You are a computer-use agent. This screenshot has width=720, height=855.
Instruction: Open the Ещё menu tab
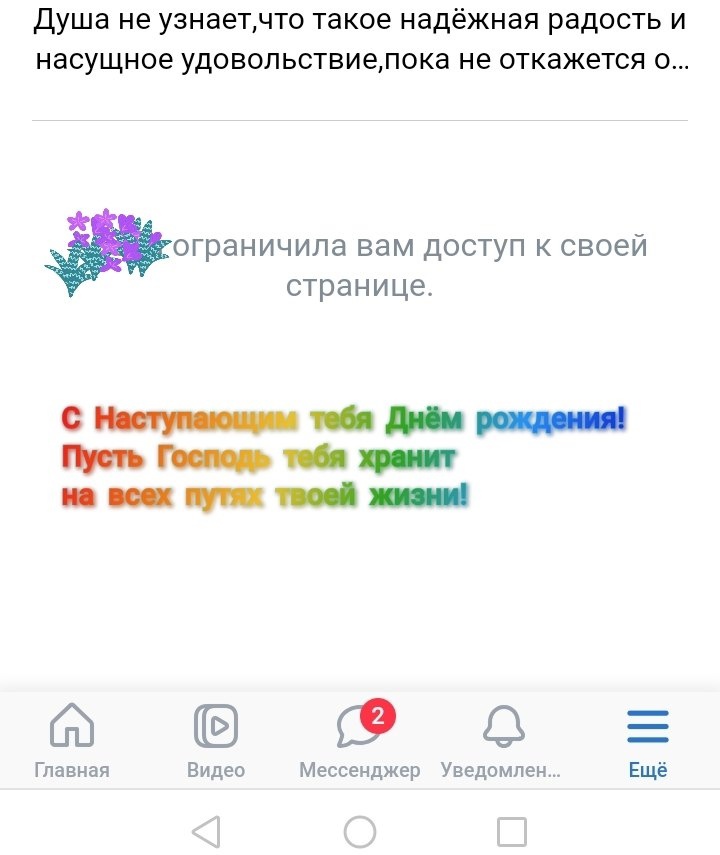(x=647, y=738)
